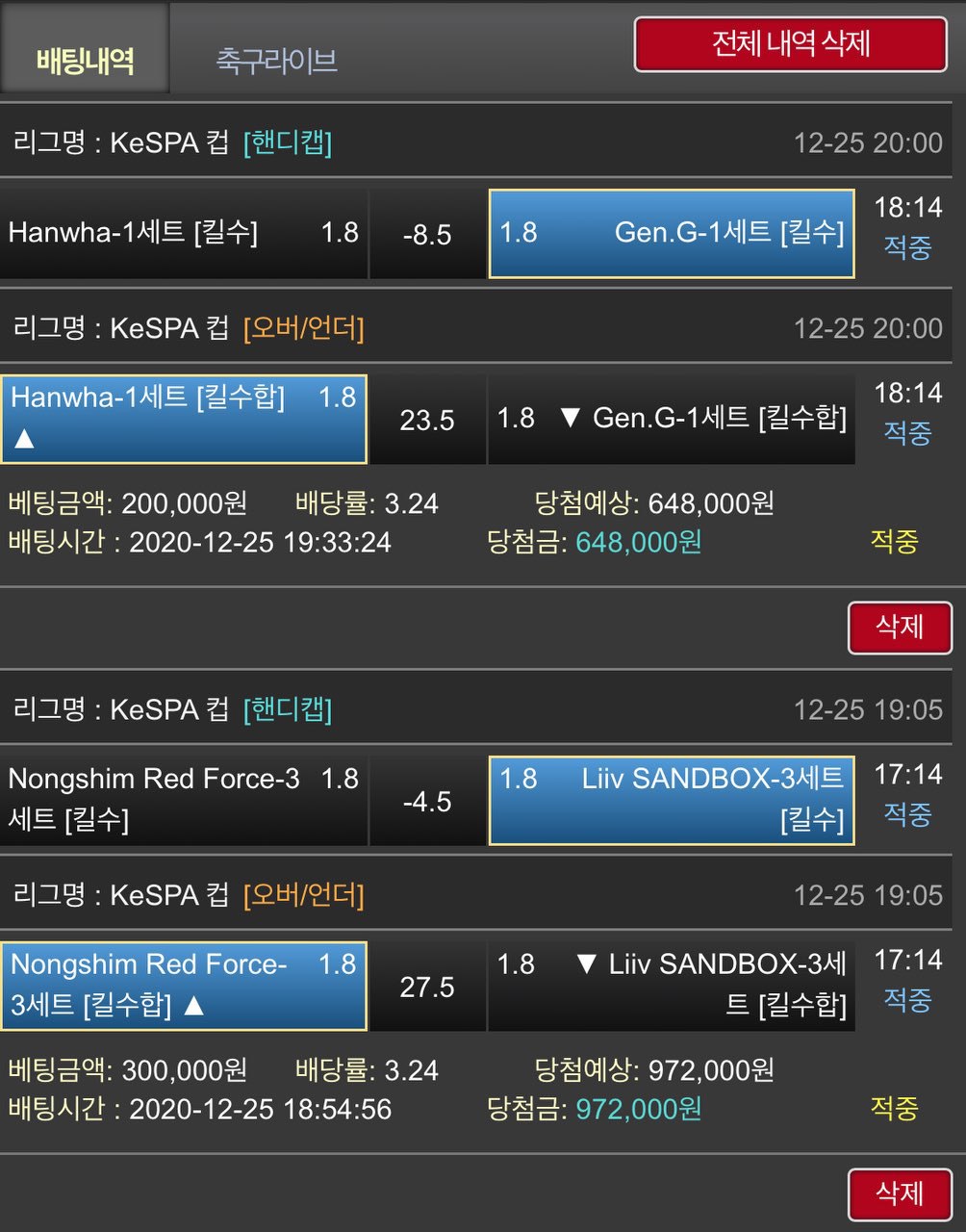Delete the 200,000원 bet entry with 삭제
This screenshot has width=966, height=1232.
point(899,628)
